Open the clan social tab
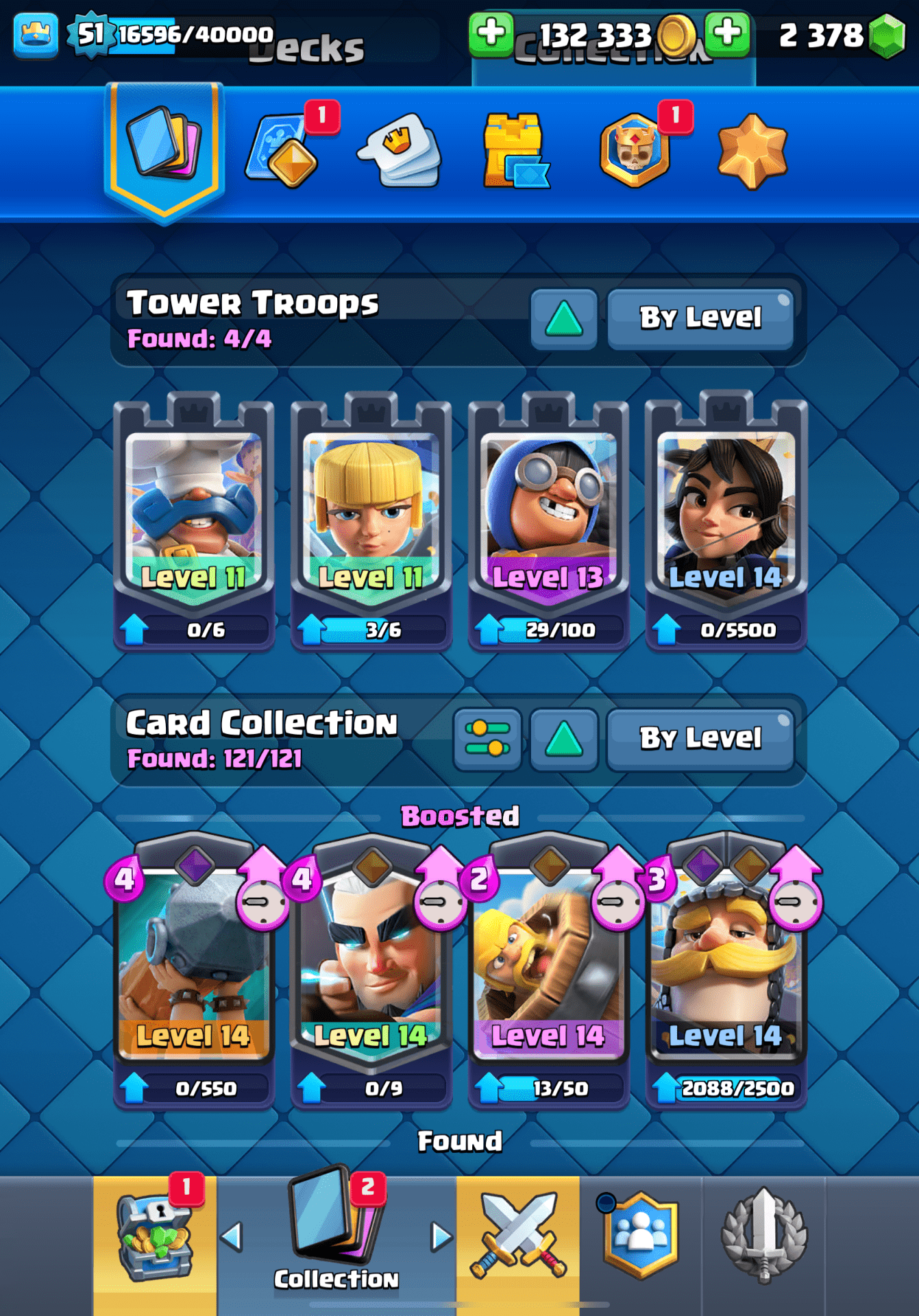The image size is (919, 1316). 640,1235
